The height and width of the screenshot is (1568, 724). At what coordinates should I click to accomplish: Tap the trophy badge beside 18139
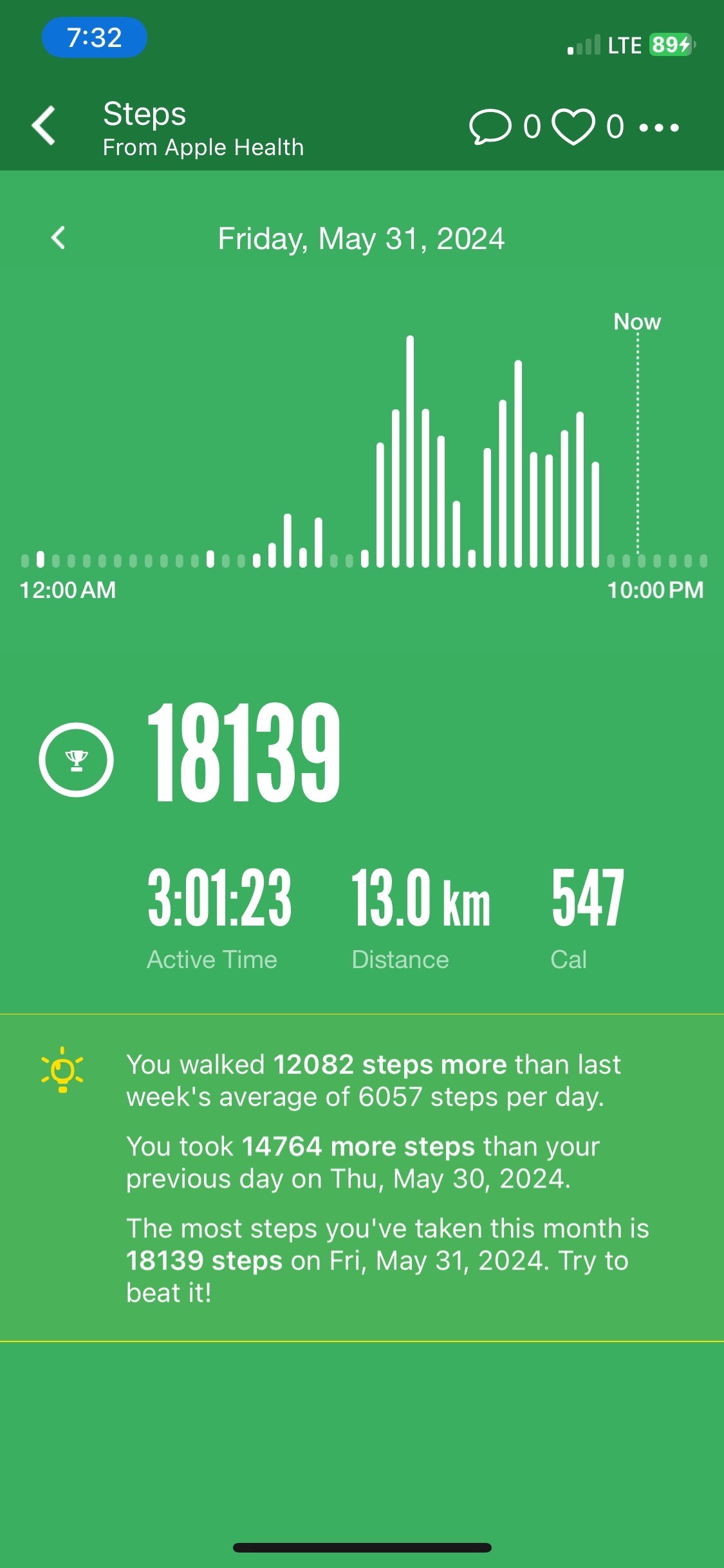click(x=76, y=760)
